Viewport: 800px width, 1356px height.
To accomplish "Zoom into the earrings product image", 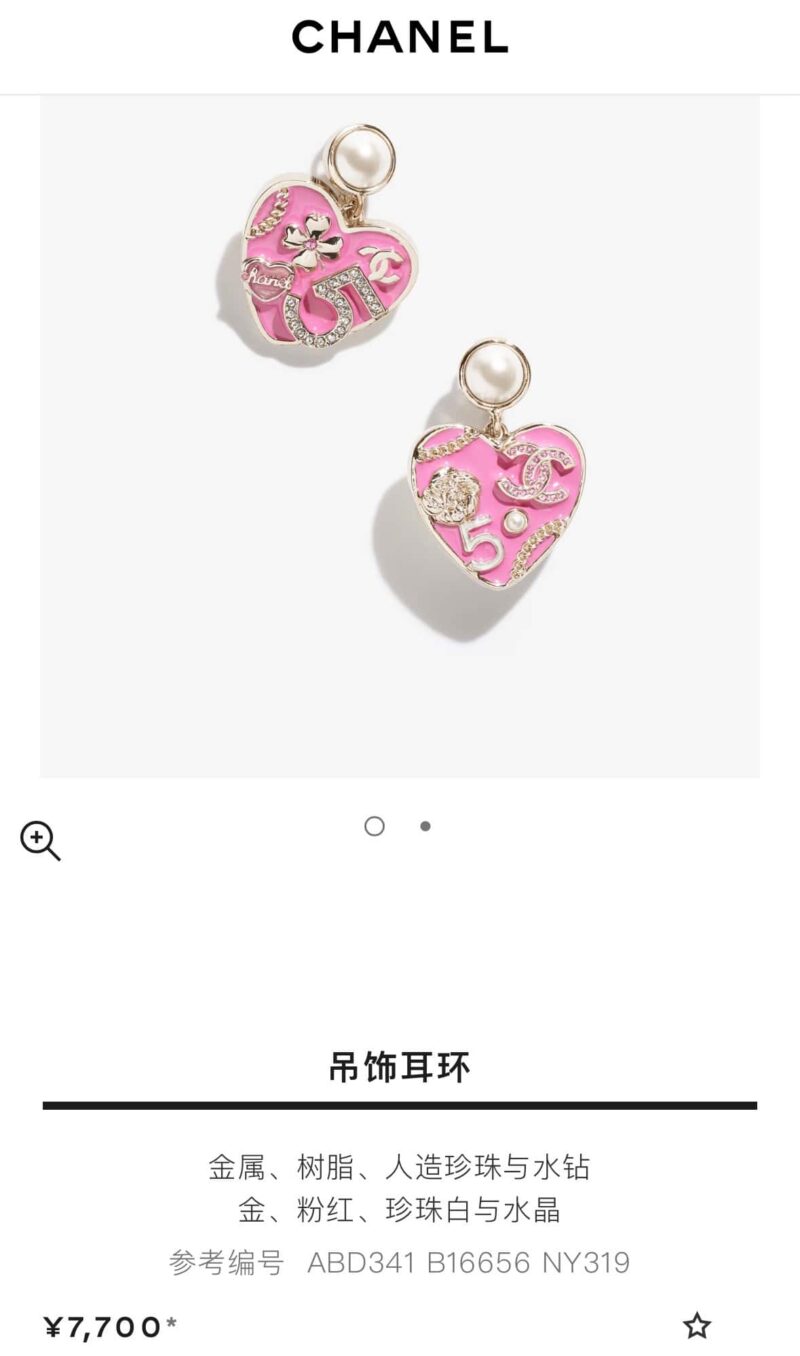I will tap(40, 841).
